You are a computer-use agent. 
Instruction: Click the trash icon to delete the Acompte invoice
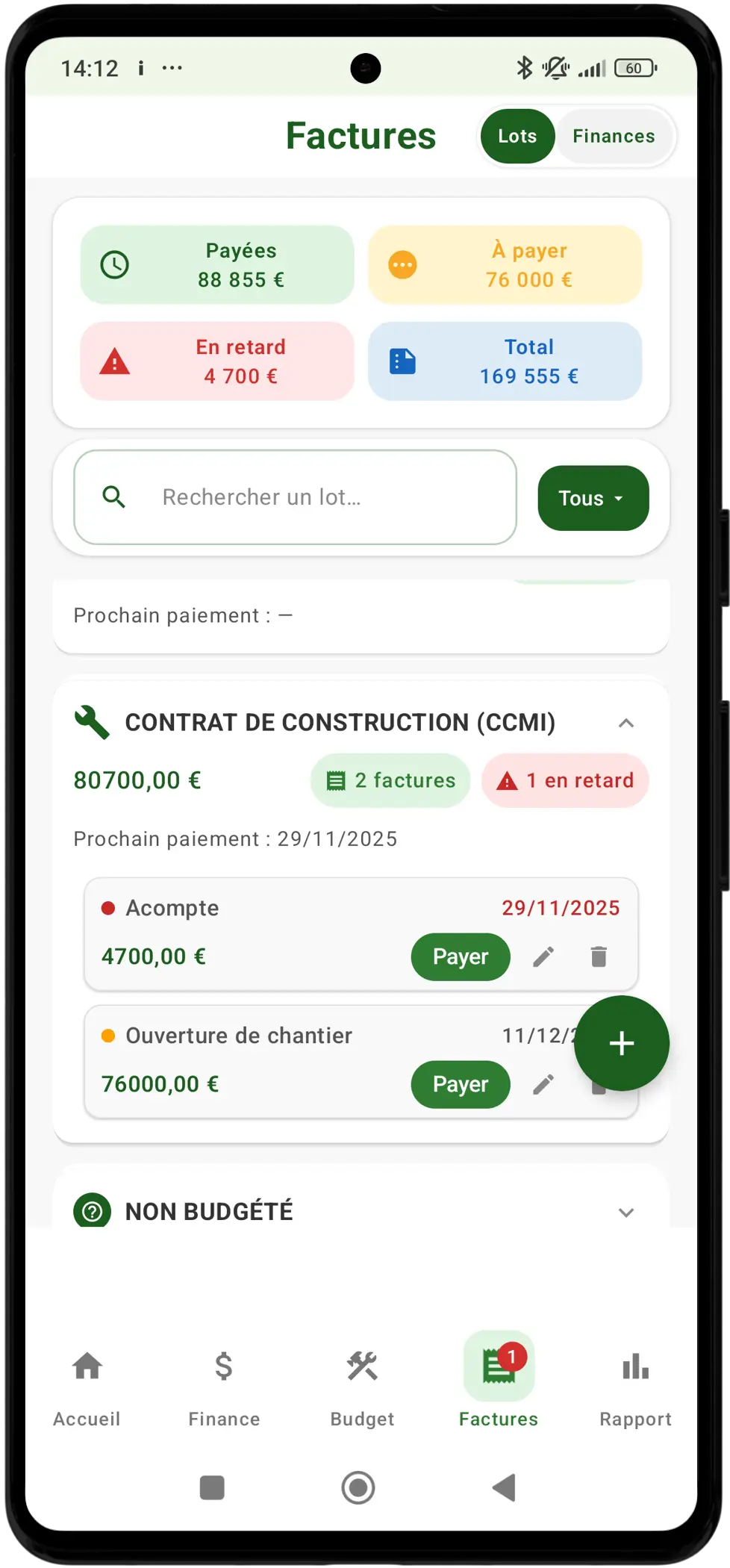tap(597, 956)
